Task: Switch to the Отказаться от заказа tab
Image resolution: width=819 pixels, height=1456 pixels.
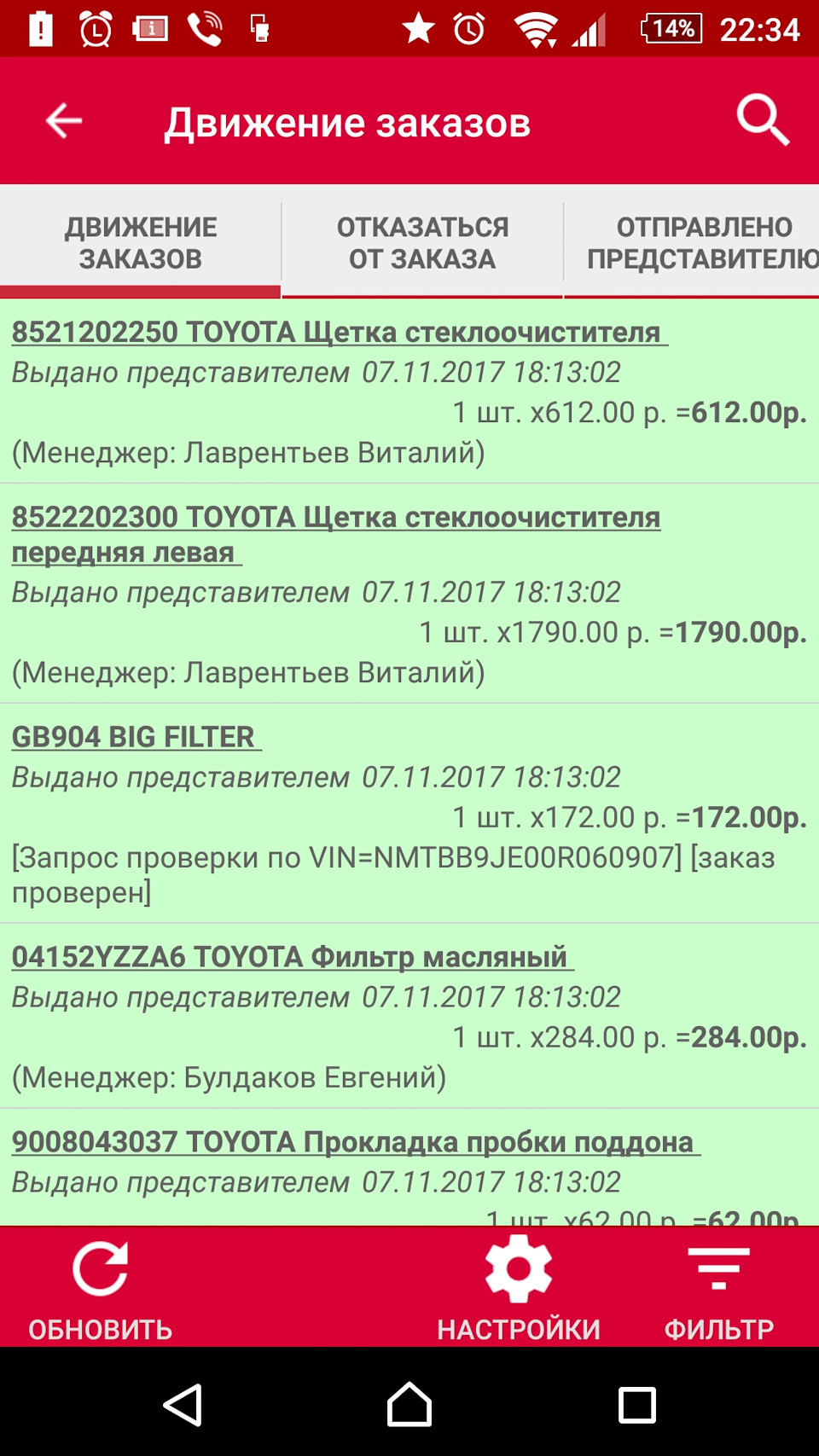Action: click(x=422, y=241)
